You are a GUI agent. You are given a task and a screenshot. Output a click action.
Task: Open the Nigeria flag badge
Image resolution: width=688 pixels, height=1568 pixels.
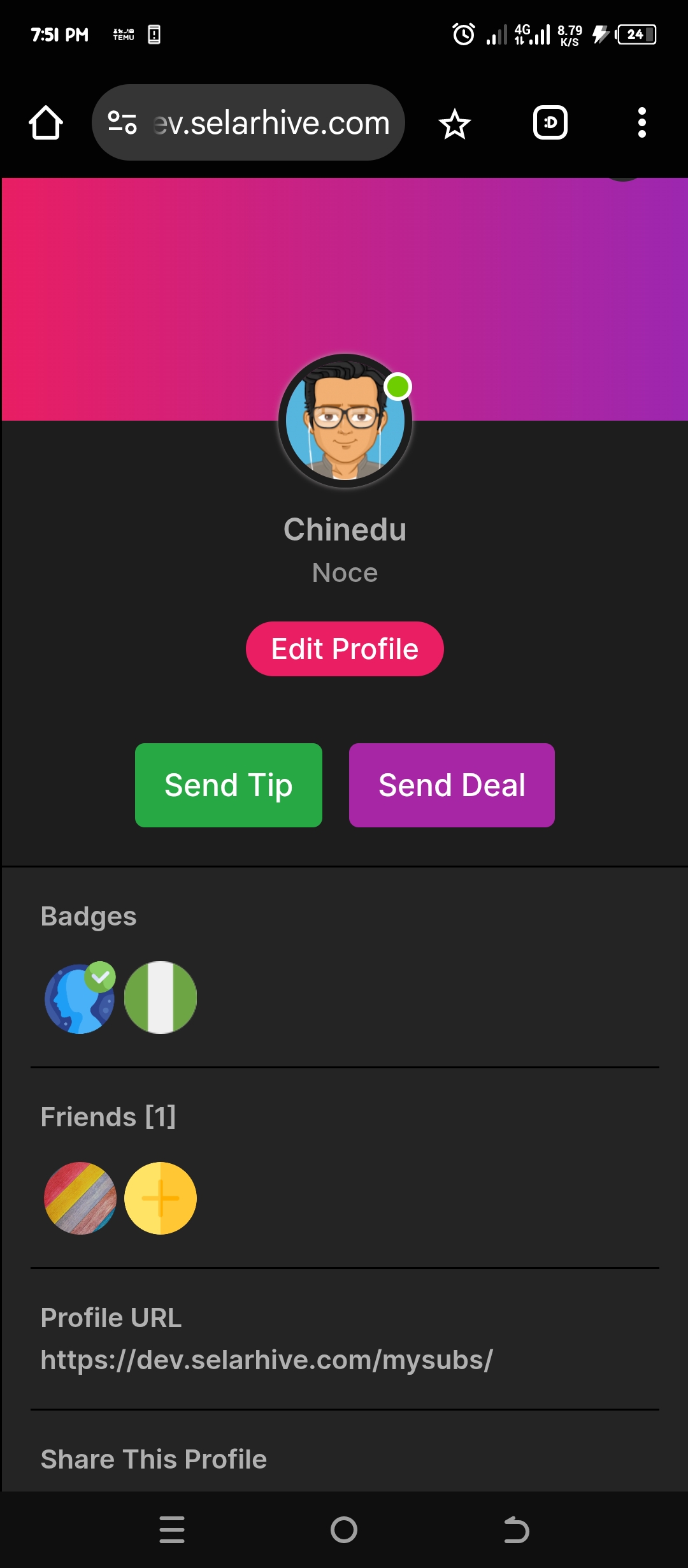tap(161, 998)
